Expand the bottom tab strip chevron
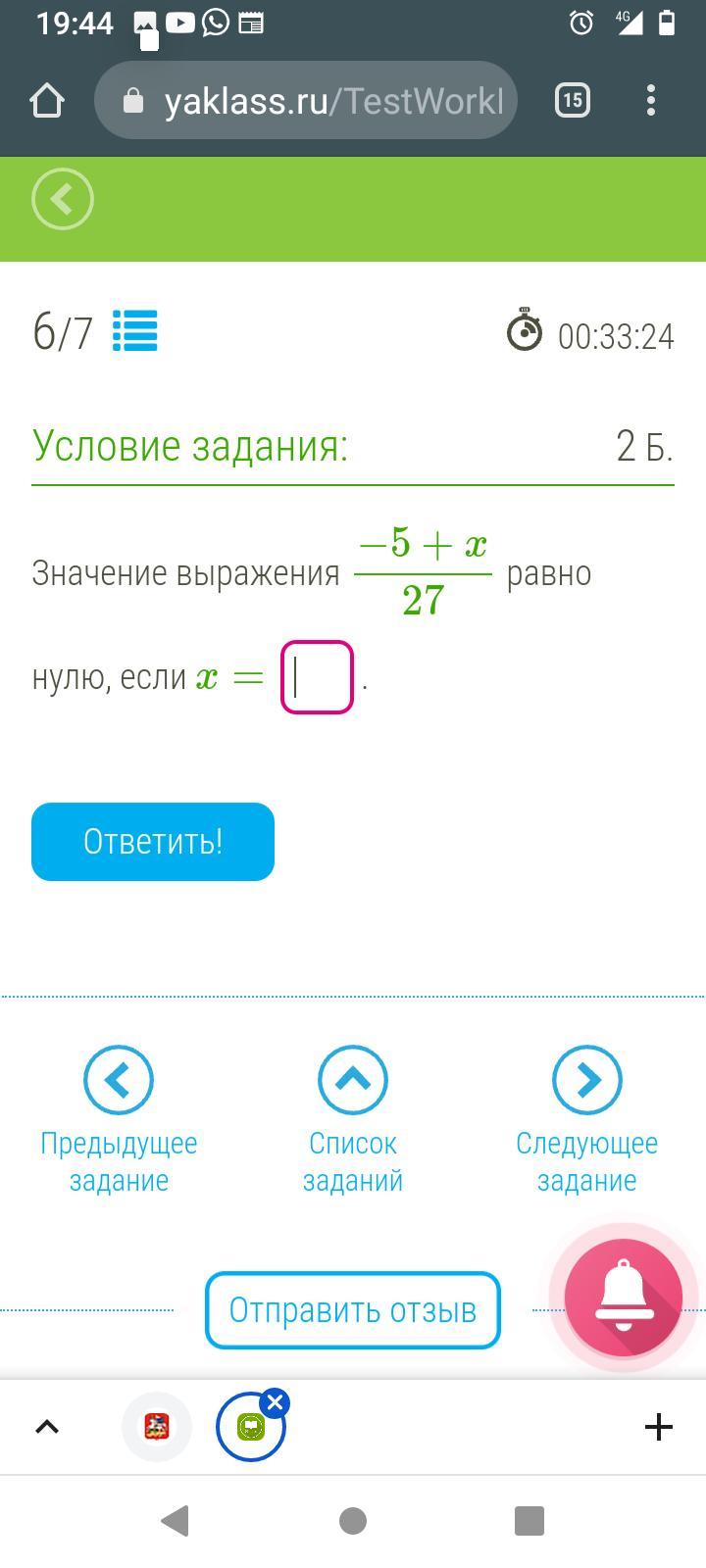Viewport: 706px width, 1568px height. coord(47,1427)
